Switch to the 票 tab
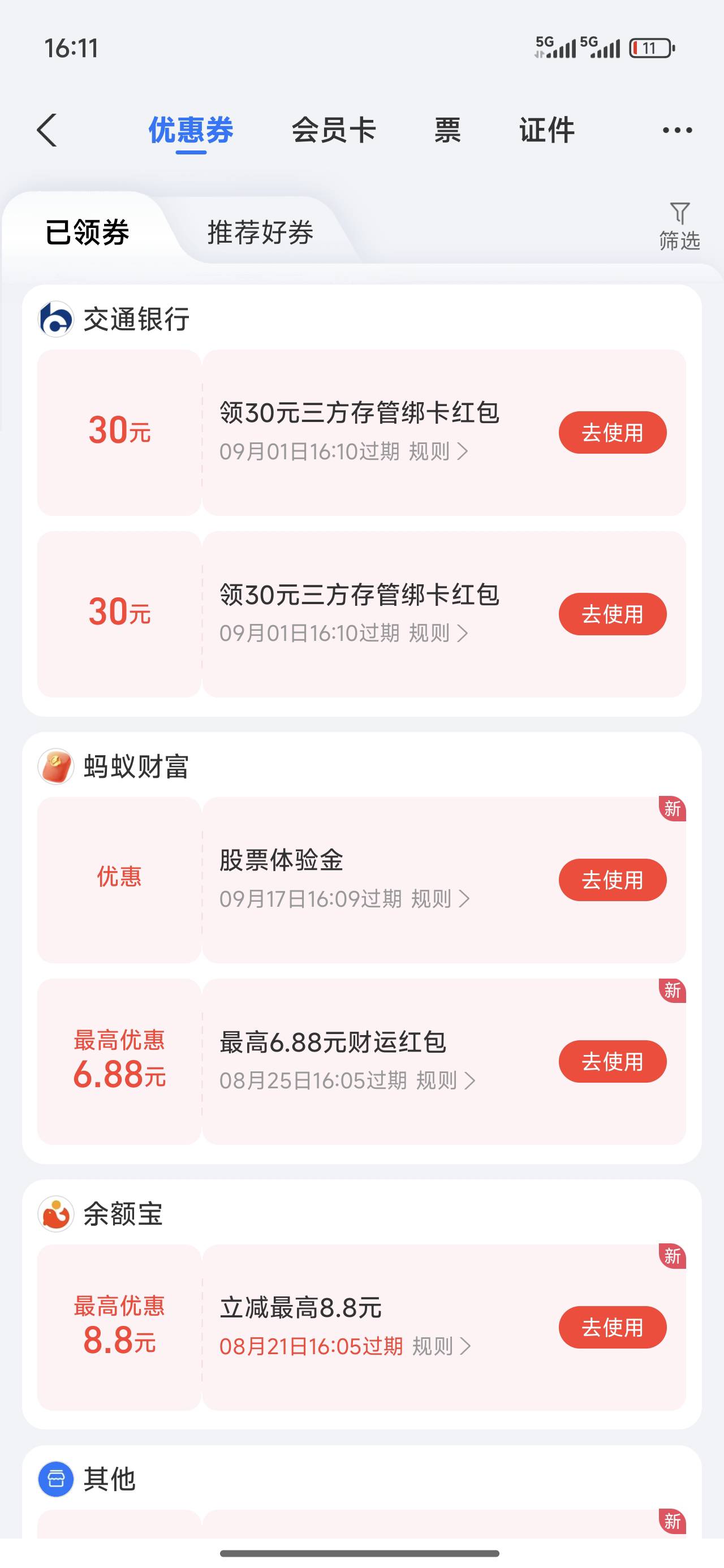Screen dimensions: 724x1568 [447, 130]
